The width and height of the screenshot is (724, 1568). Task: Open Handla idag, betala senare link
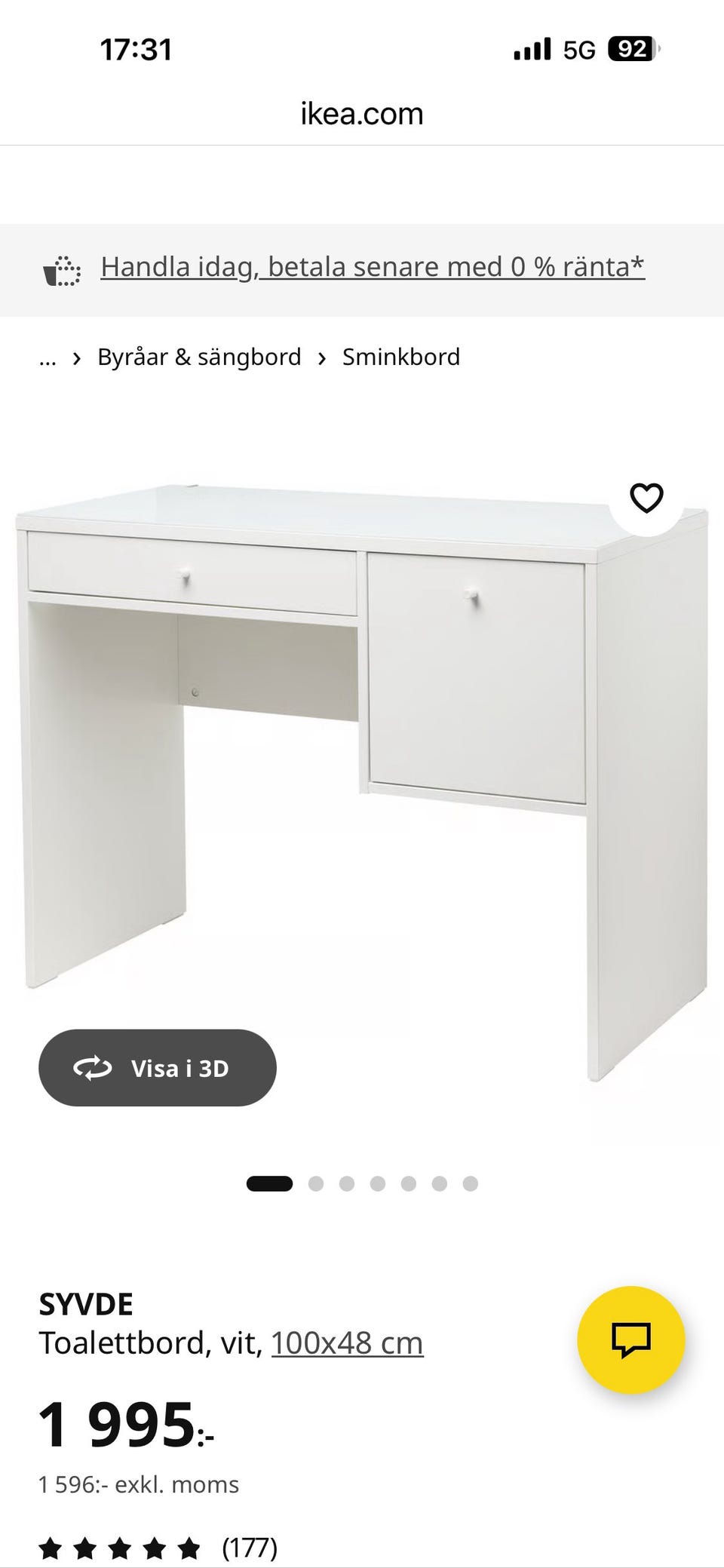373,266
